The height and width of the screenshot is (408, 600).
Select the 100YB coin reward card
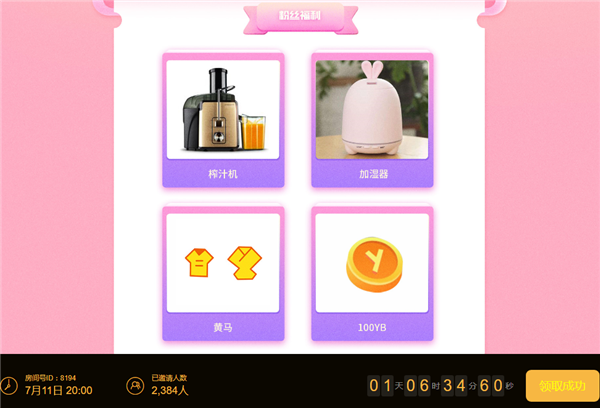(x=372, y=272)
